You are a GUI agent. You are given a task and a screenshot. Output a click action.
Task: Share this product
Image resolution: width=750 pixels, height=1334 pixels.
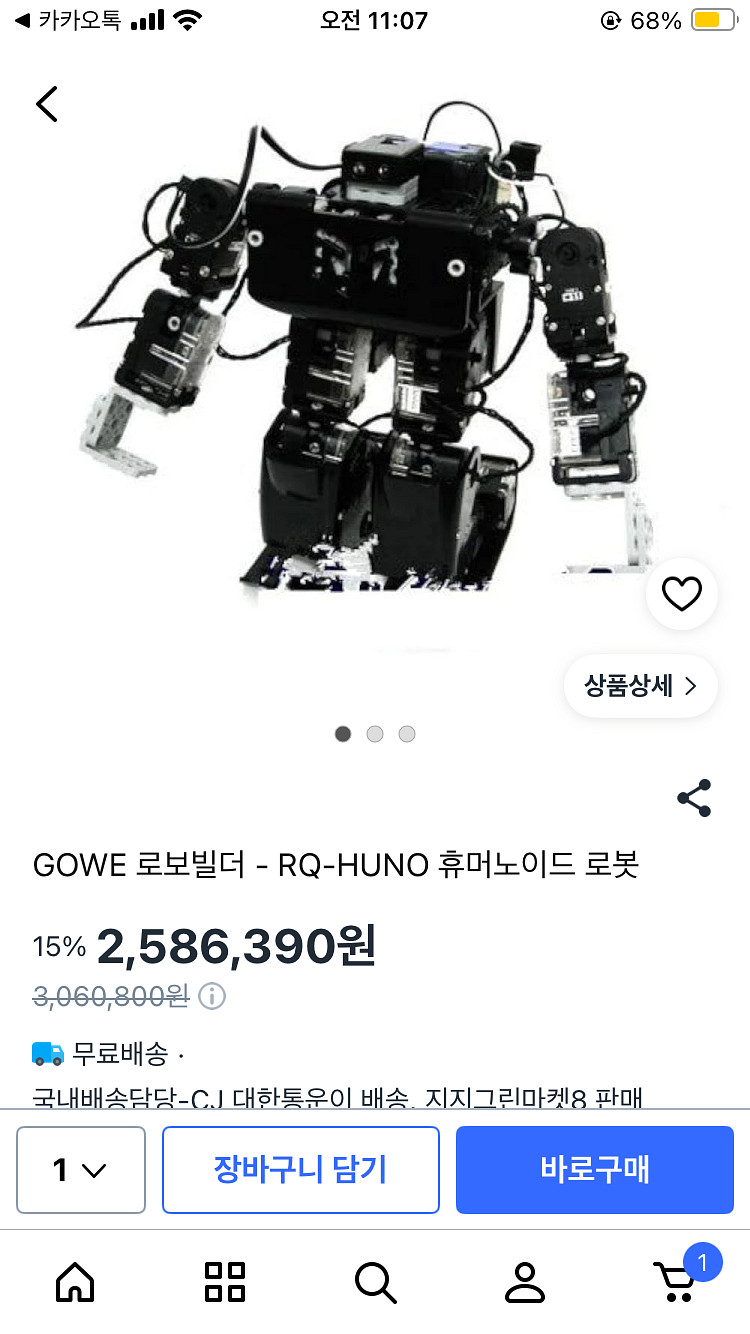coord(694,799)
